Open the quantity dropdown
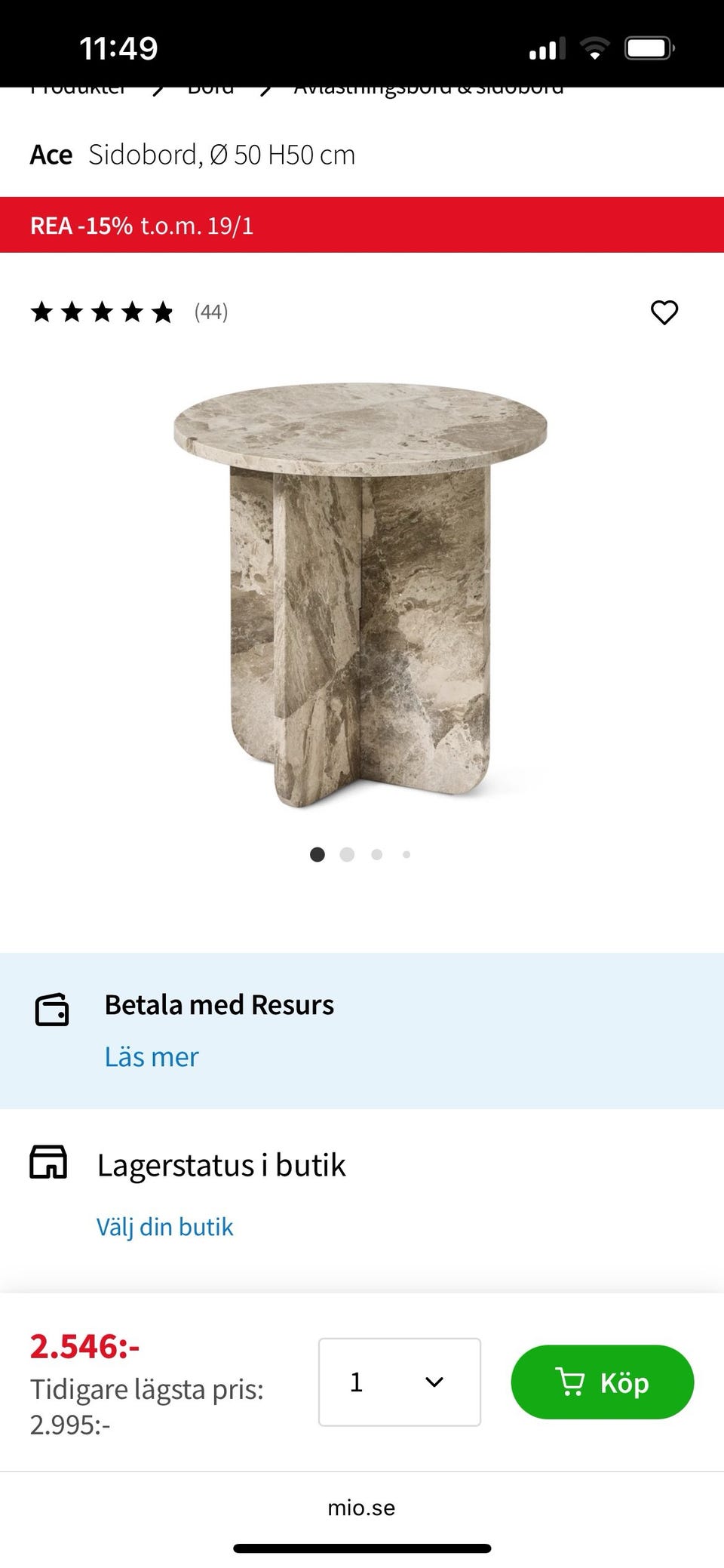 399,1382
